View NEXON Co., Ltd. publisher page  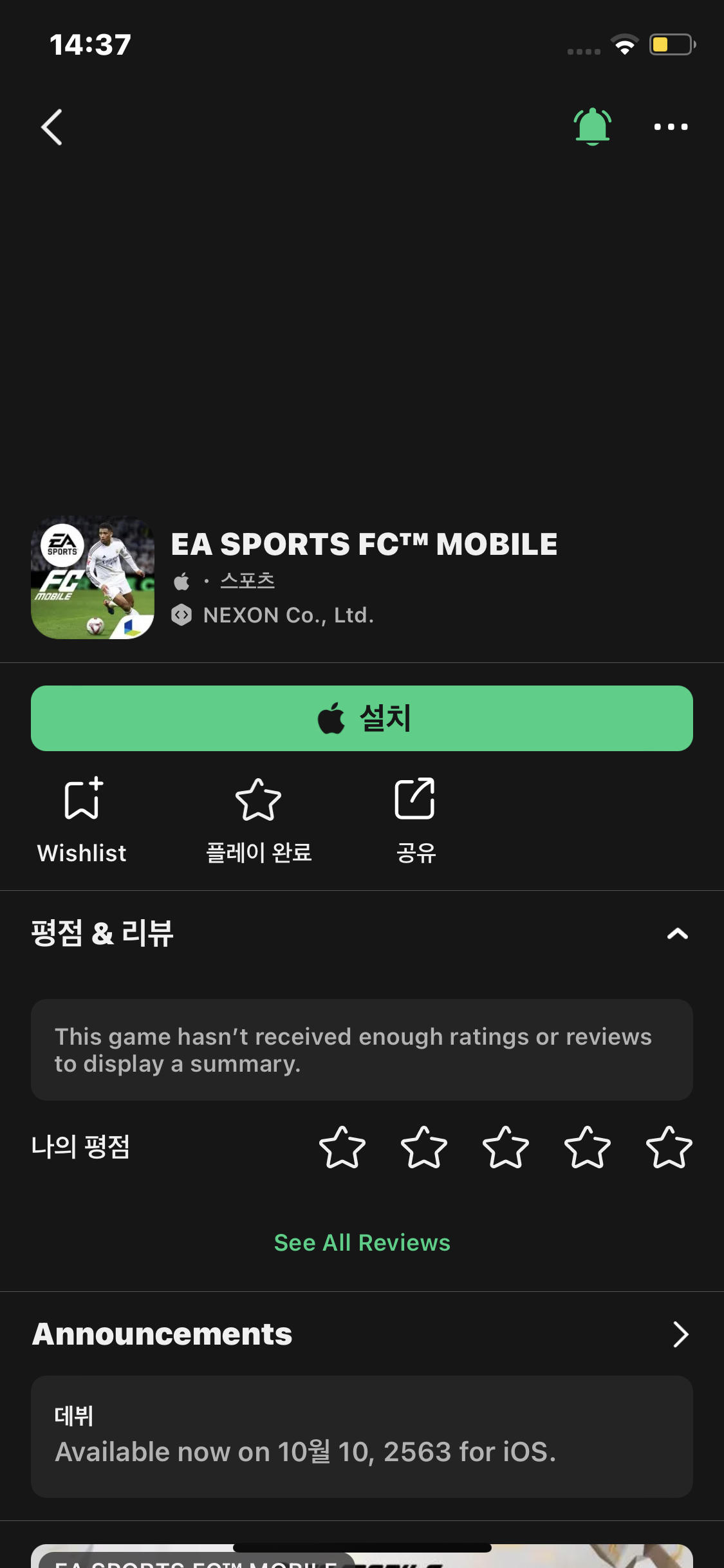(x=288, y=615)
